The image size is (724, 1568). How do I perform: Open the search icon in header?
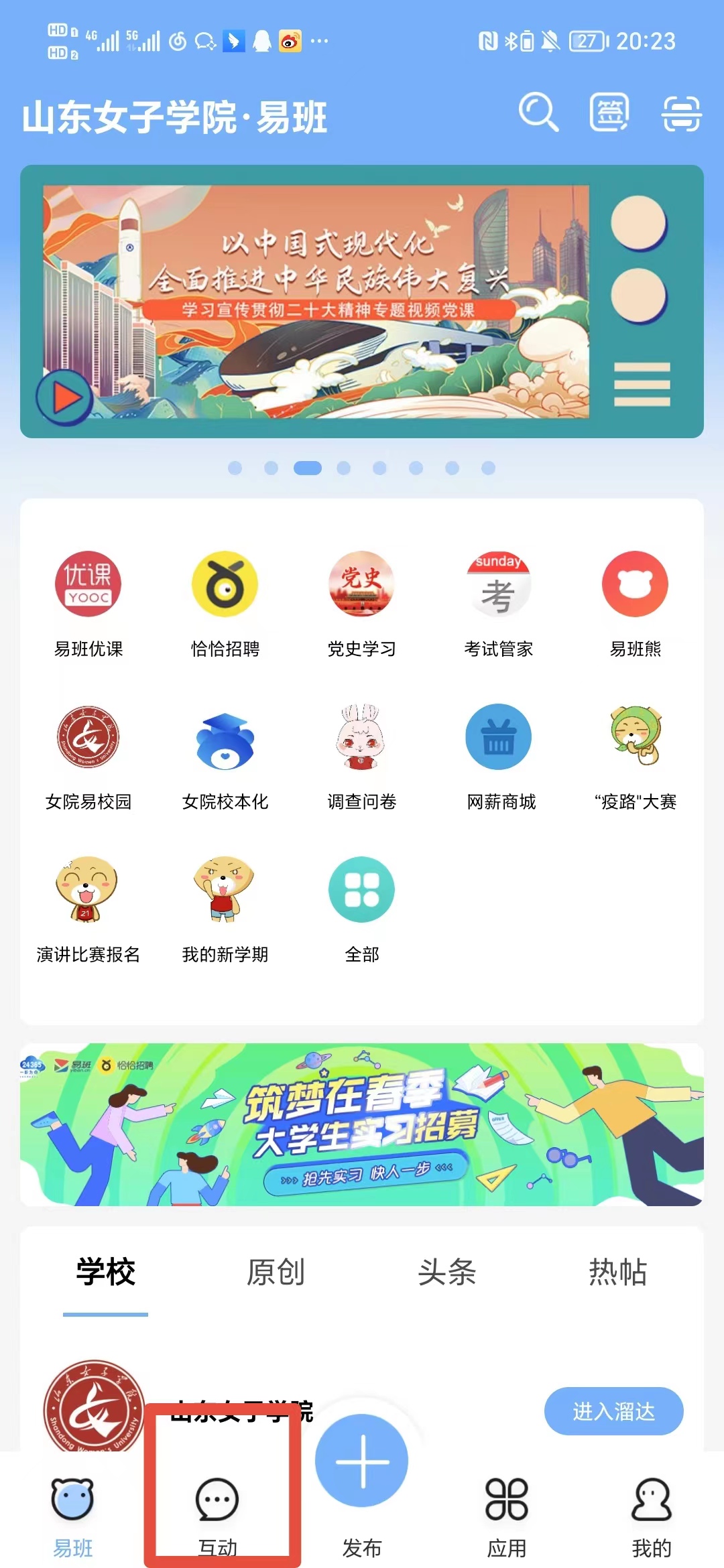coord(538,113)
